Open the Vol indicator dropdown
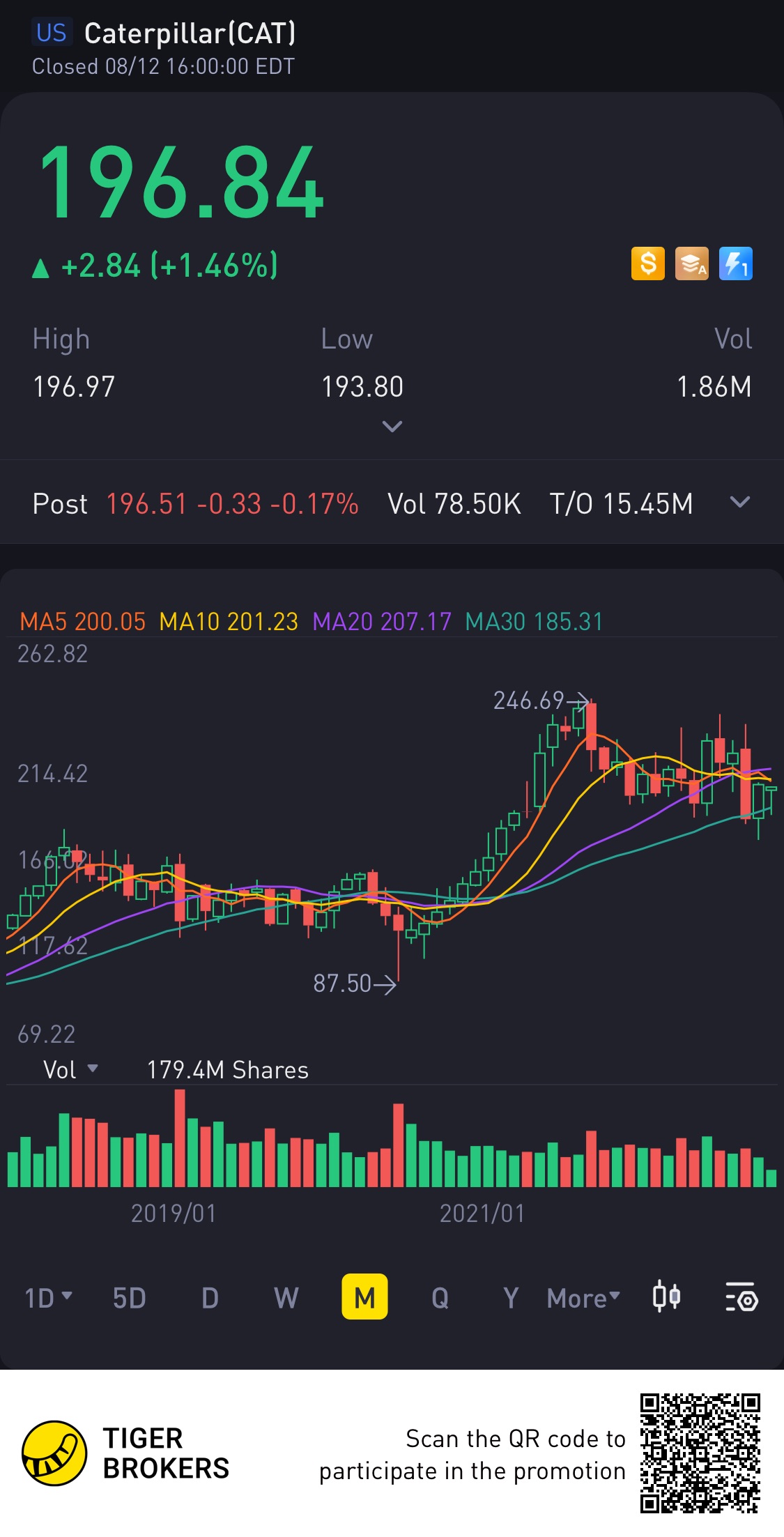The width and height of the screenshot is (784, 1537). [x=70, y=1070]
